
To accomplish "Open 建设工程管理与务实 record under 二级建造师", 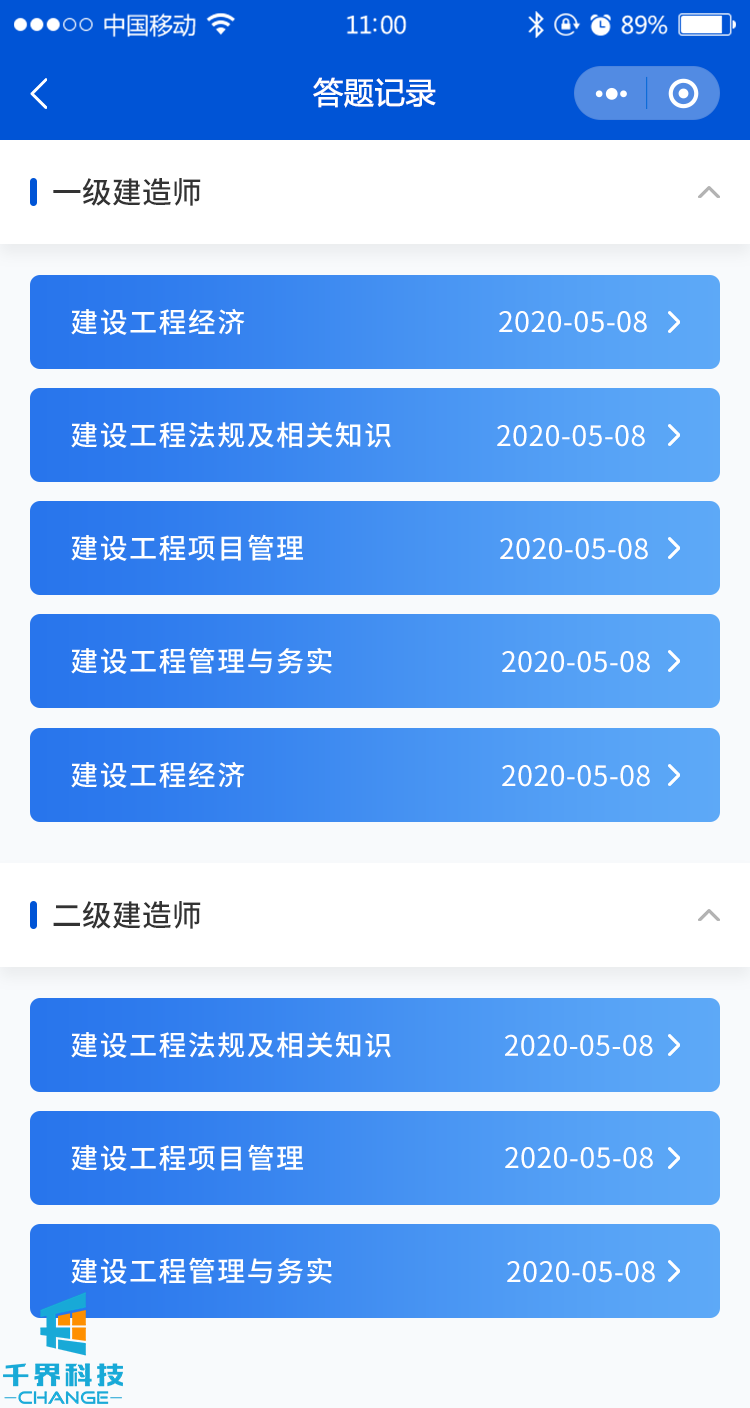I will [x=375, y=1271].
